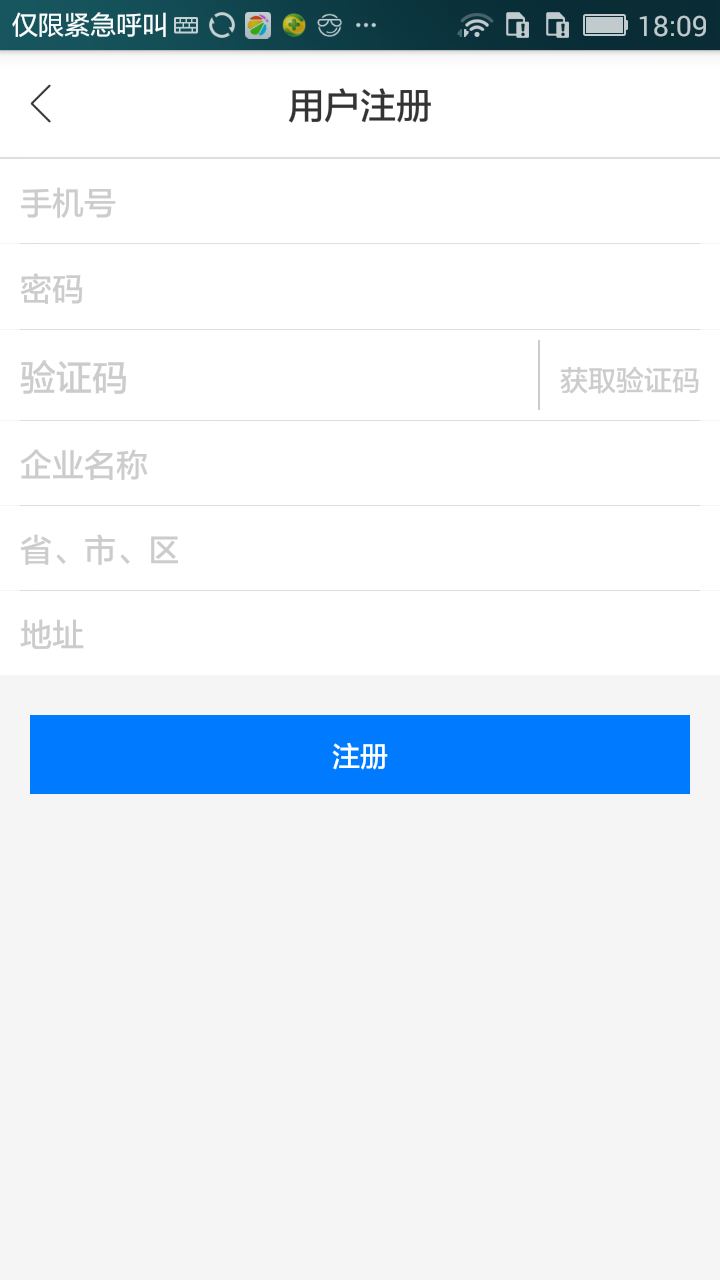Screen dimensions: 720x1280
Task: Tap 获取验证码 to request a code
Action: coord(629,380)
